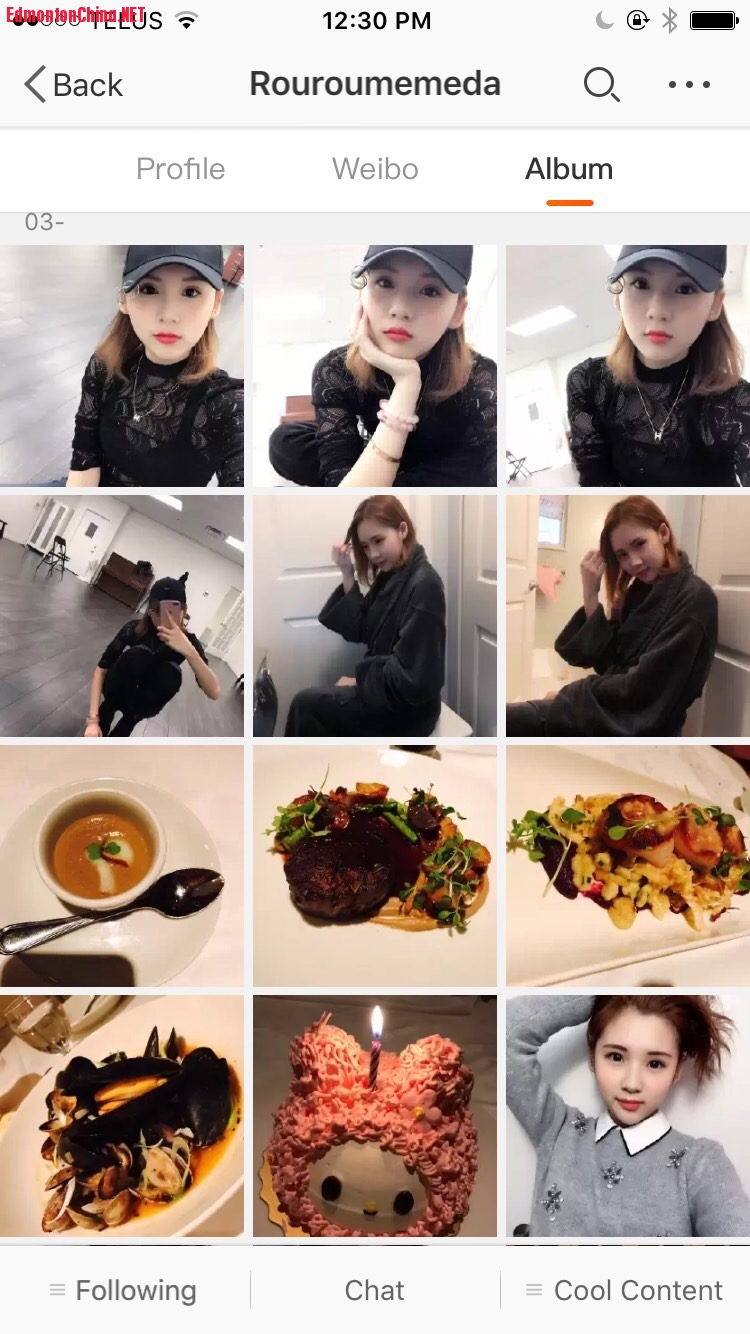750x1334 pixels.
Task: Start a Chat with this user
Action: (x=375, y=1291)
